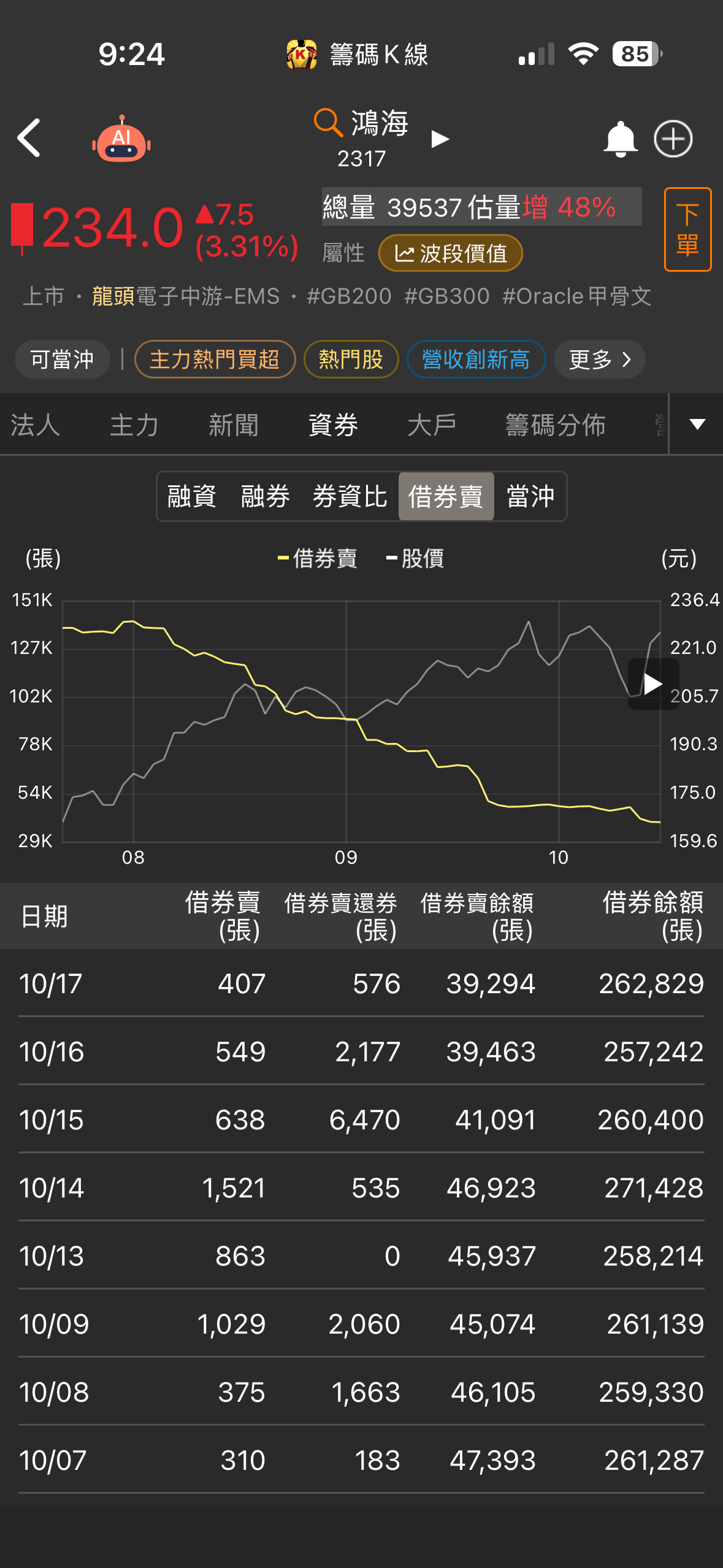Switch to the 法人 tab
The height and width of the screenshot is (1568, 723).
point(35,425)
